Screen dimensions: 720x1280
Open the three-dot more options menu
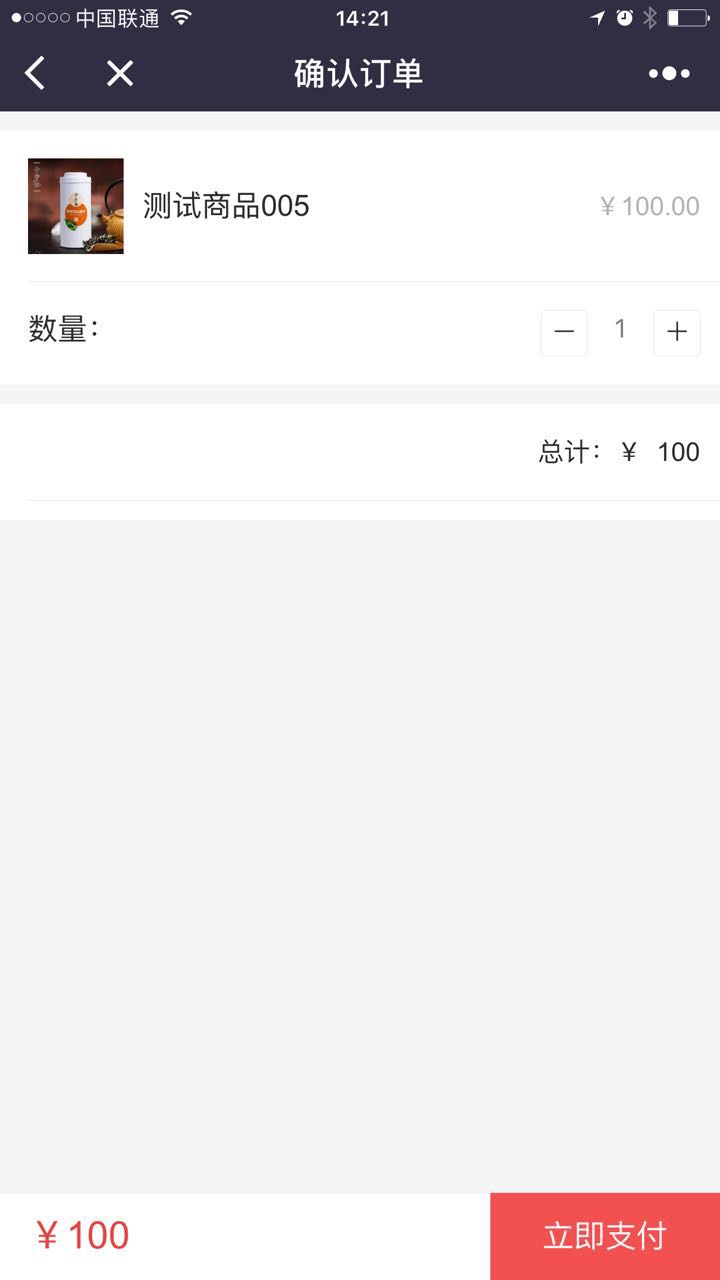(669, 73)
